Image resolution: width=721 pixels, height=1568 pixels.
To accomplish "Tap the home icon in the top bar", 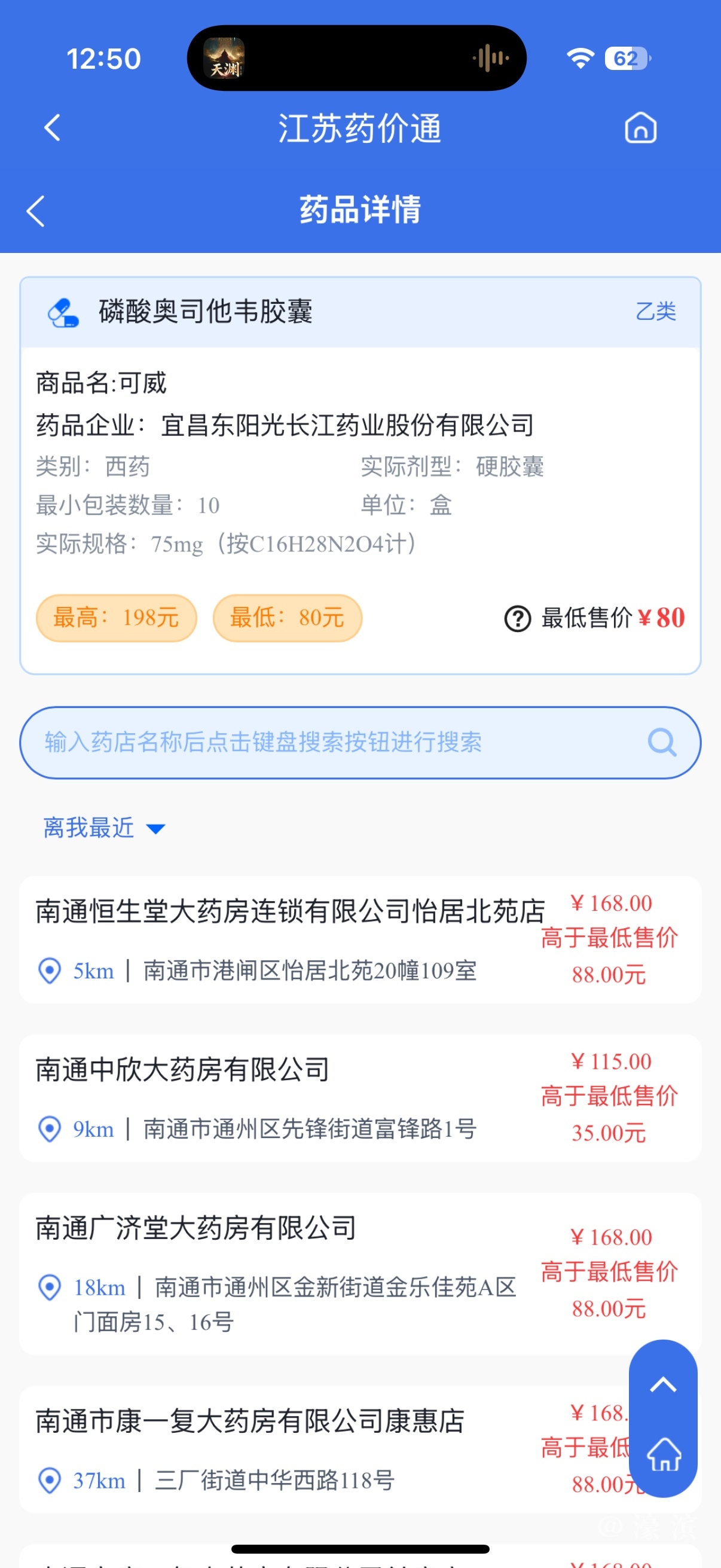I will 640,128.
